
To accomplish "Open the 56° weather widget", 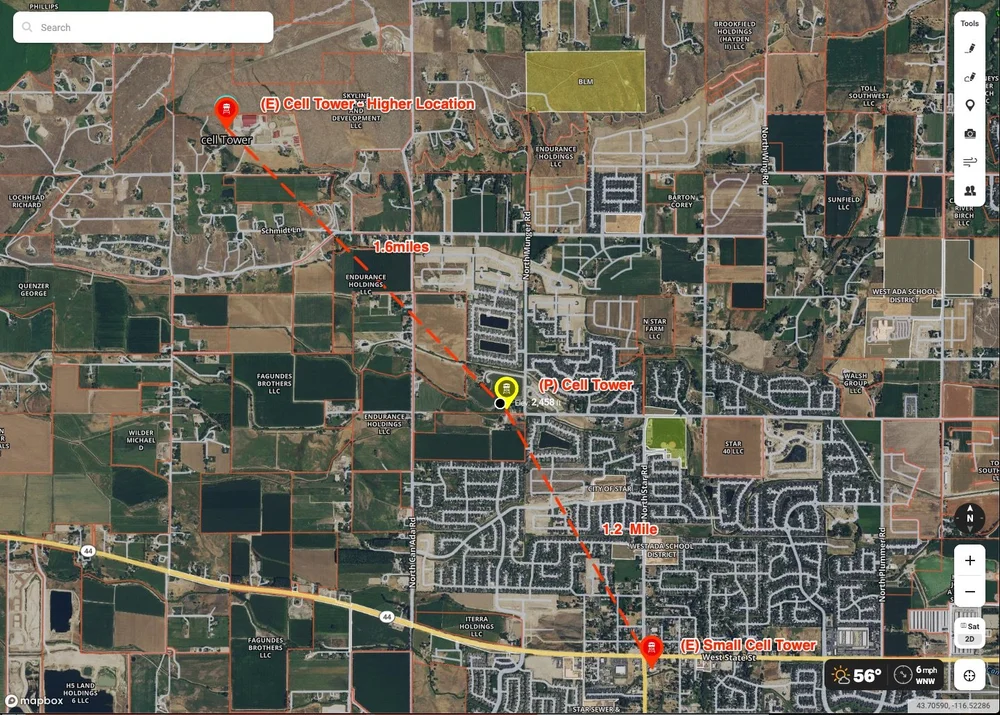I will click(x=855, y=675).
